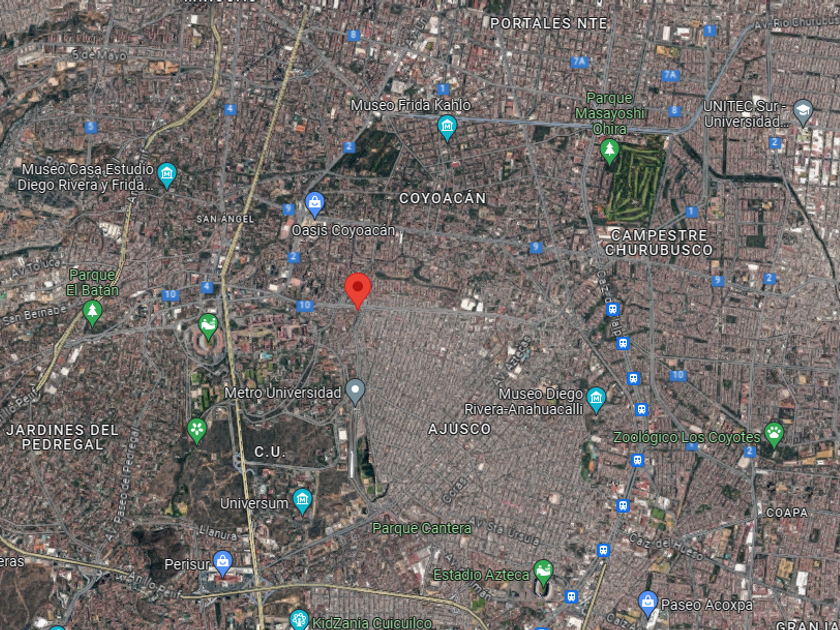This screenshot has width=840, height=630.
Task: Tap the Perisur shopping marker
Action: pos(222,564)
